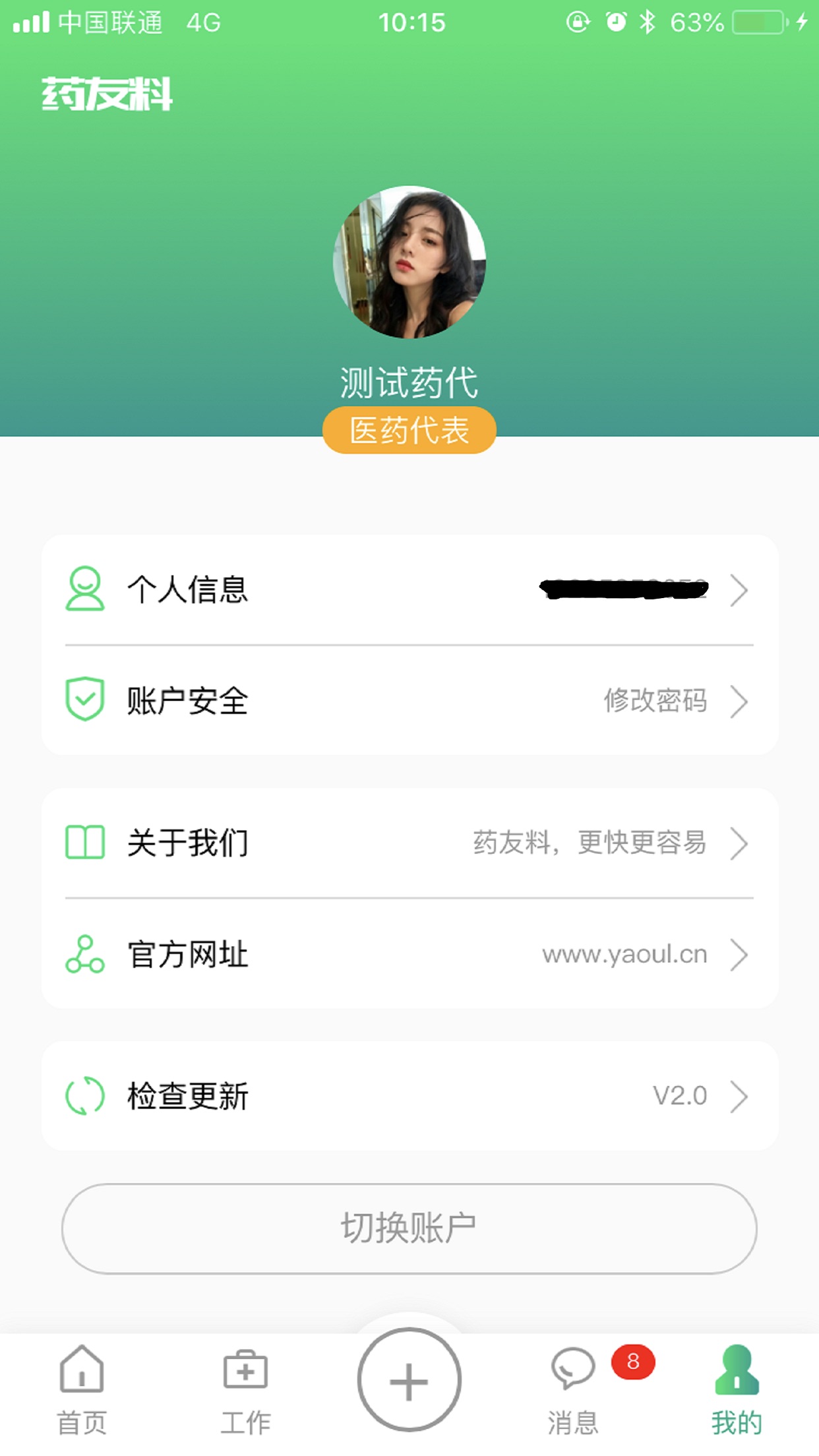Tap the 切换账户 button
The height and width of the screenshot is (1456, 819).
tap(409, 1228)
